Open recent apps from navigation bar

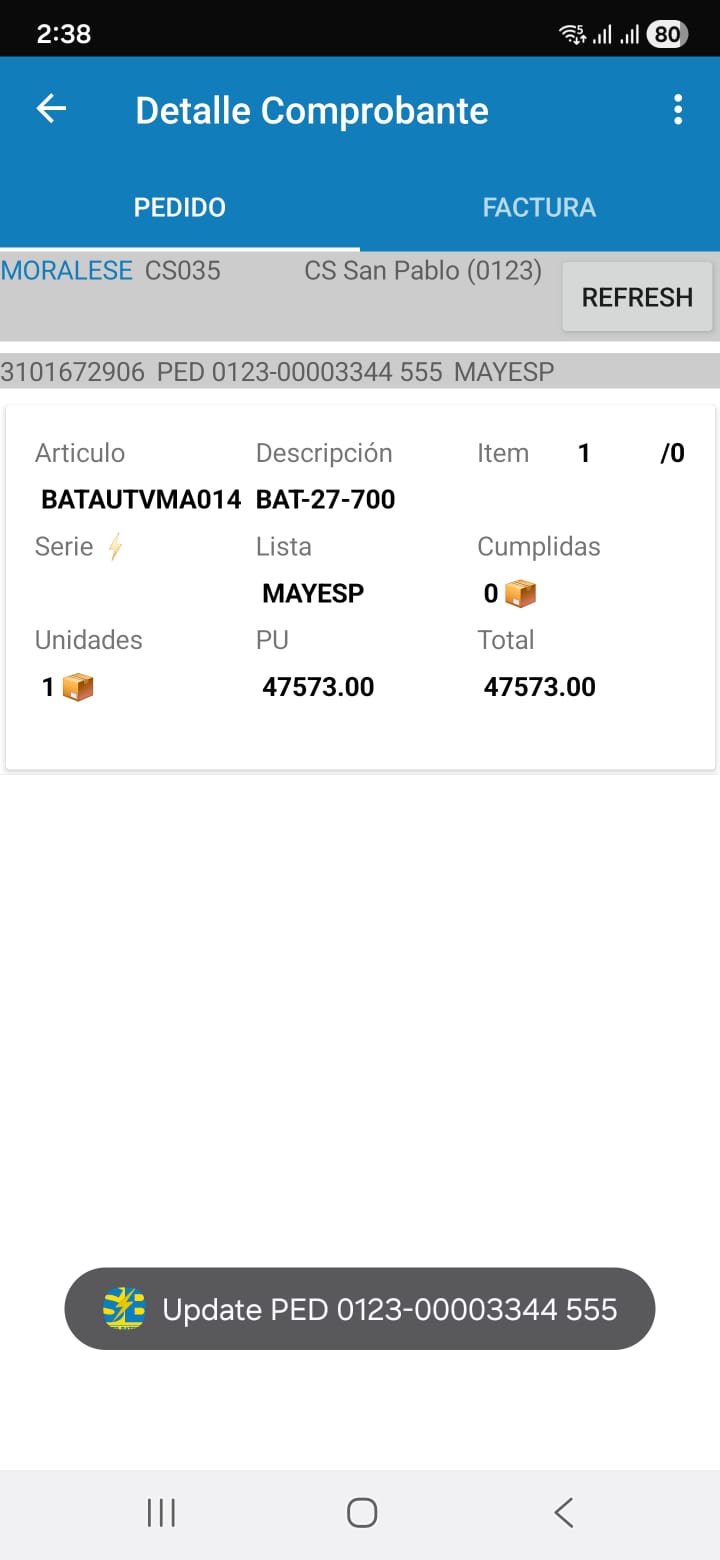tap(160, 1512)
